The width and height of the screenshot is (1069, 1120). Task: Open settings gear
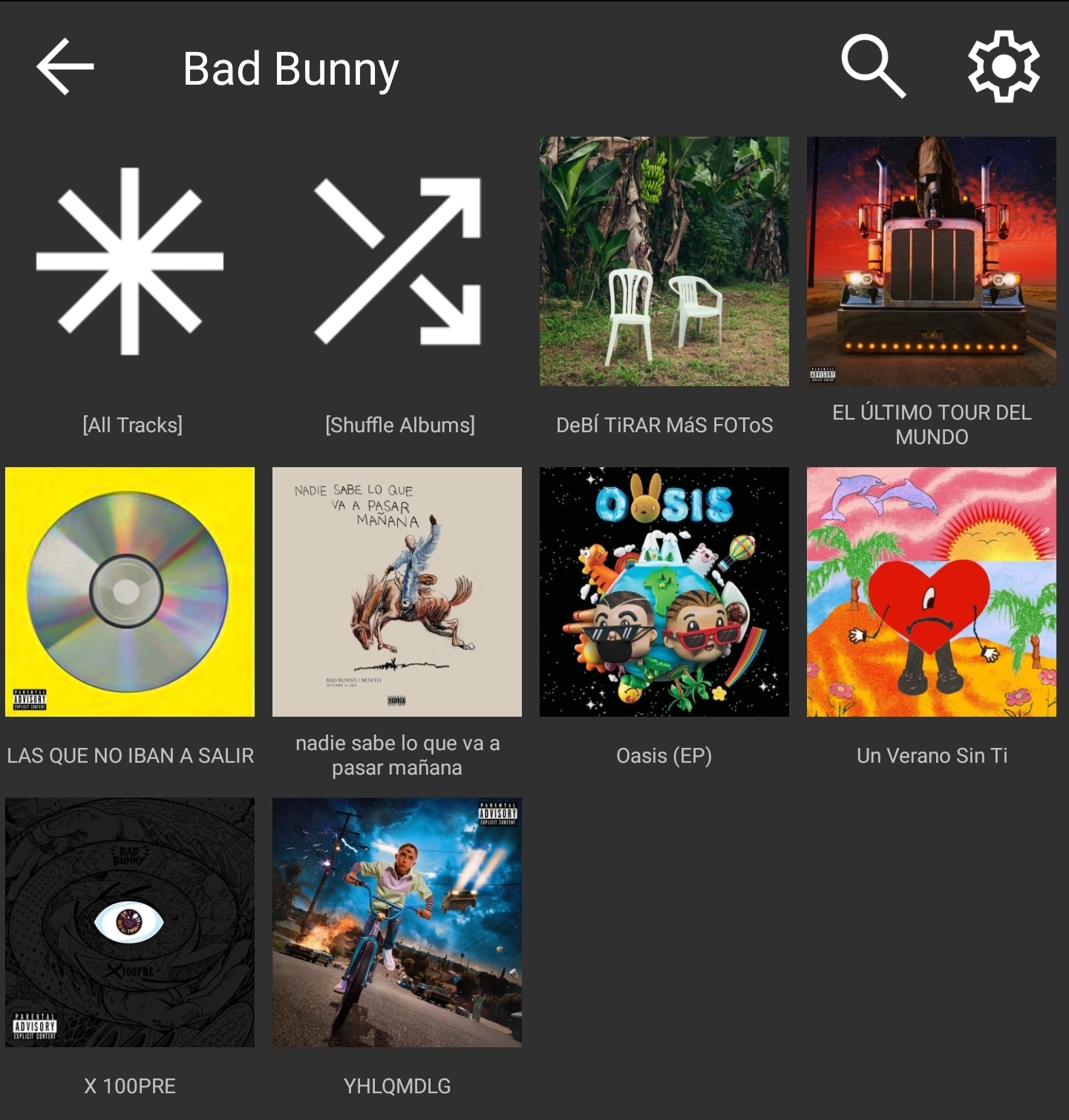1004,67
